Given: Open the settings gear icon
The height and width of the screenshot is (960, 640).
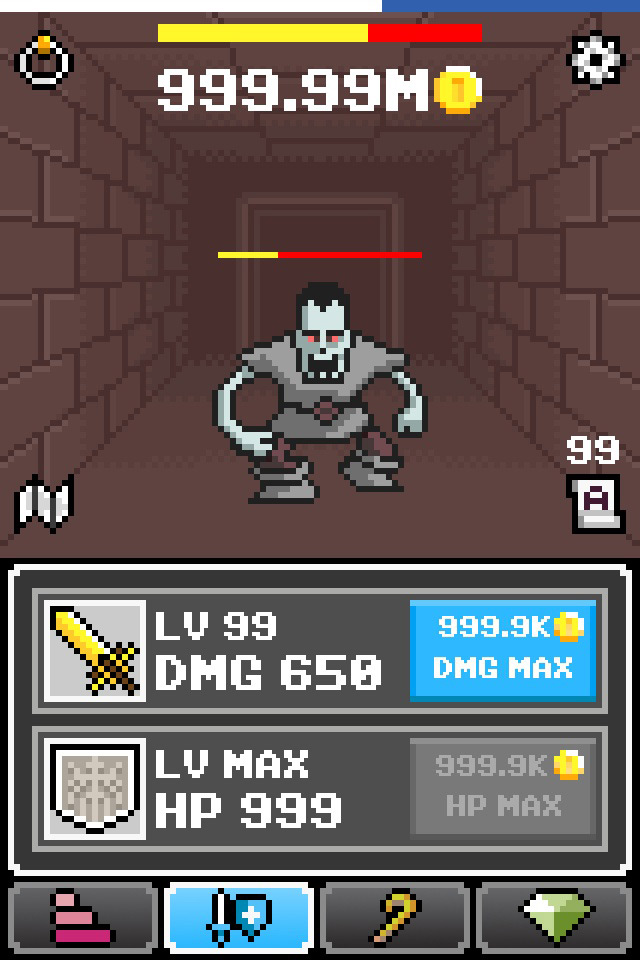Looking at the screenshot, I should point(594,59).
